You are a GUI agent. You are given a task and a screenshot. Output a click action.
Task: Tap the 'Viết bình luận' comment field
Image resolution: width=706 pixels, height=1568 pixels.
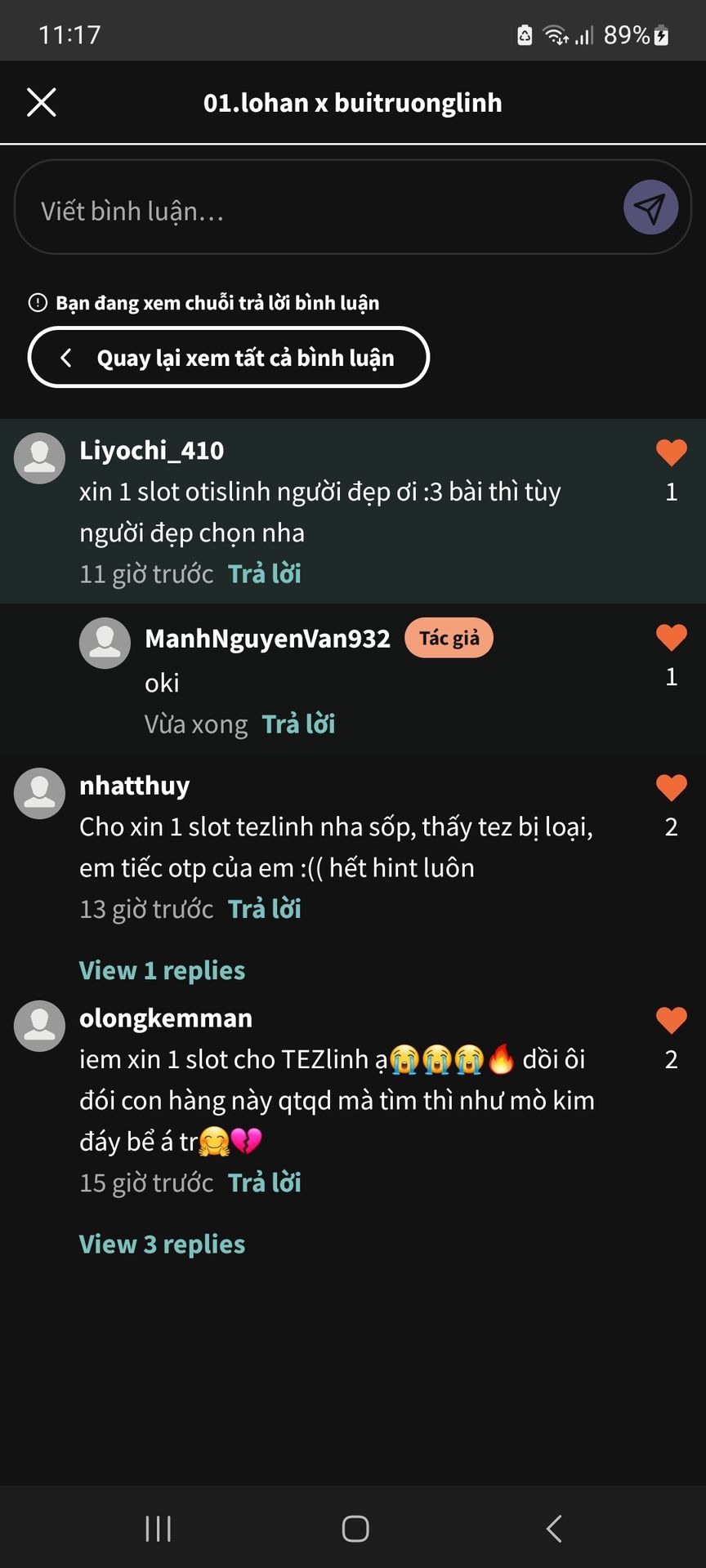[319, 211]
